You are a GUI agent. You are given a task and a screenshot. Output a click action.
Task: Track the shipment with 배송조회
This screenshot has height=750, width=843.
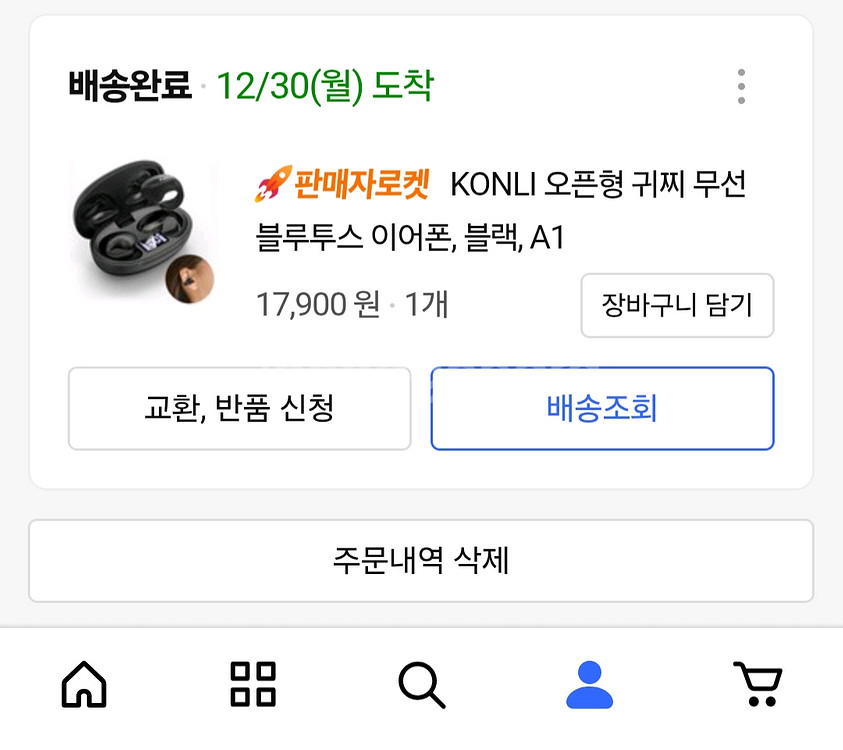coord(602,408)
